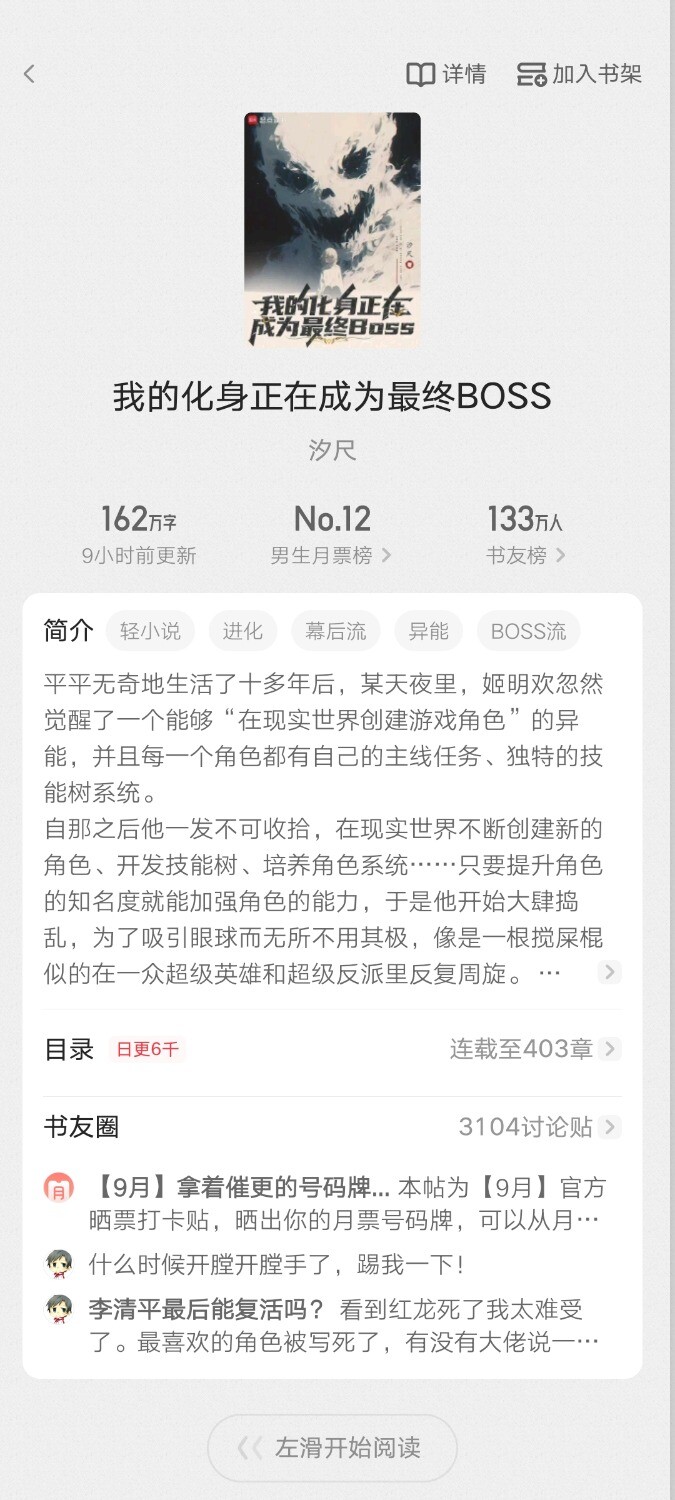
Task: Add this book via 加入书架
Action: (579, 74)
